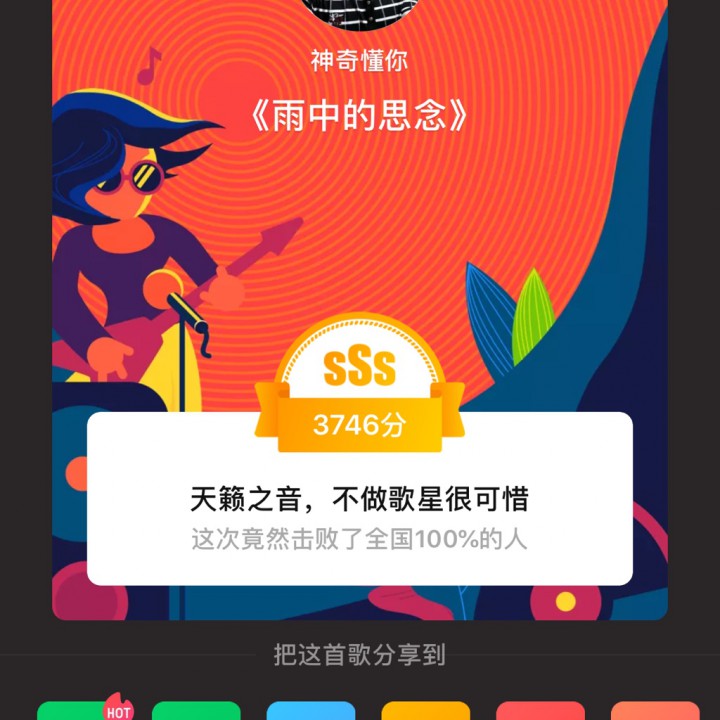Share via the green tile with HOT badge
The height and width of the screenshot is (720, 720).
pyautogui.click(x=82, y=711)
